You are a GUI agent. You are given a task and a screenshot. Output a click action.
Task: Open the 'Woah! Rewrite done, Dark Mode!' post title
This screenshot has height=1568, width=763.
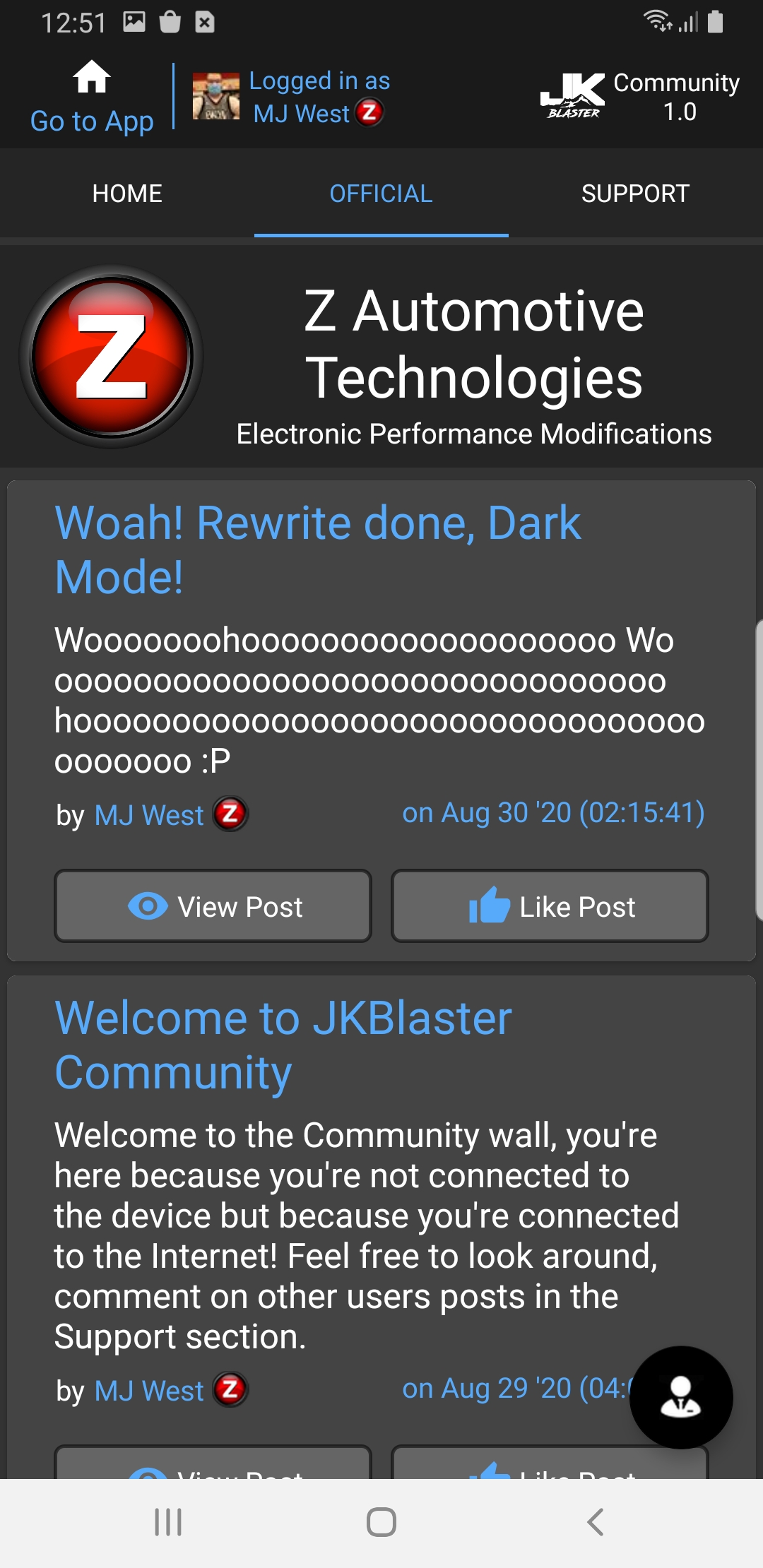pyautogui.click(x=318, y=550)
